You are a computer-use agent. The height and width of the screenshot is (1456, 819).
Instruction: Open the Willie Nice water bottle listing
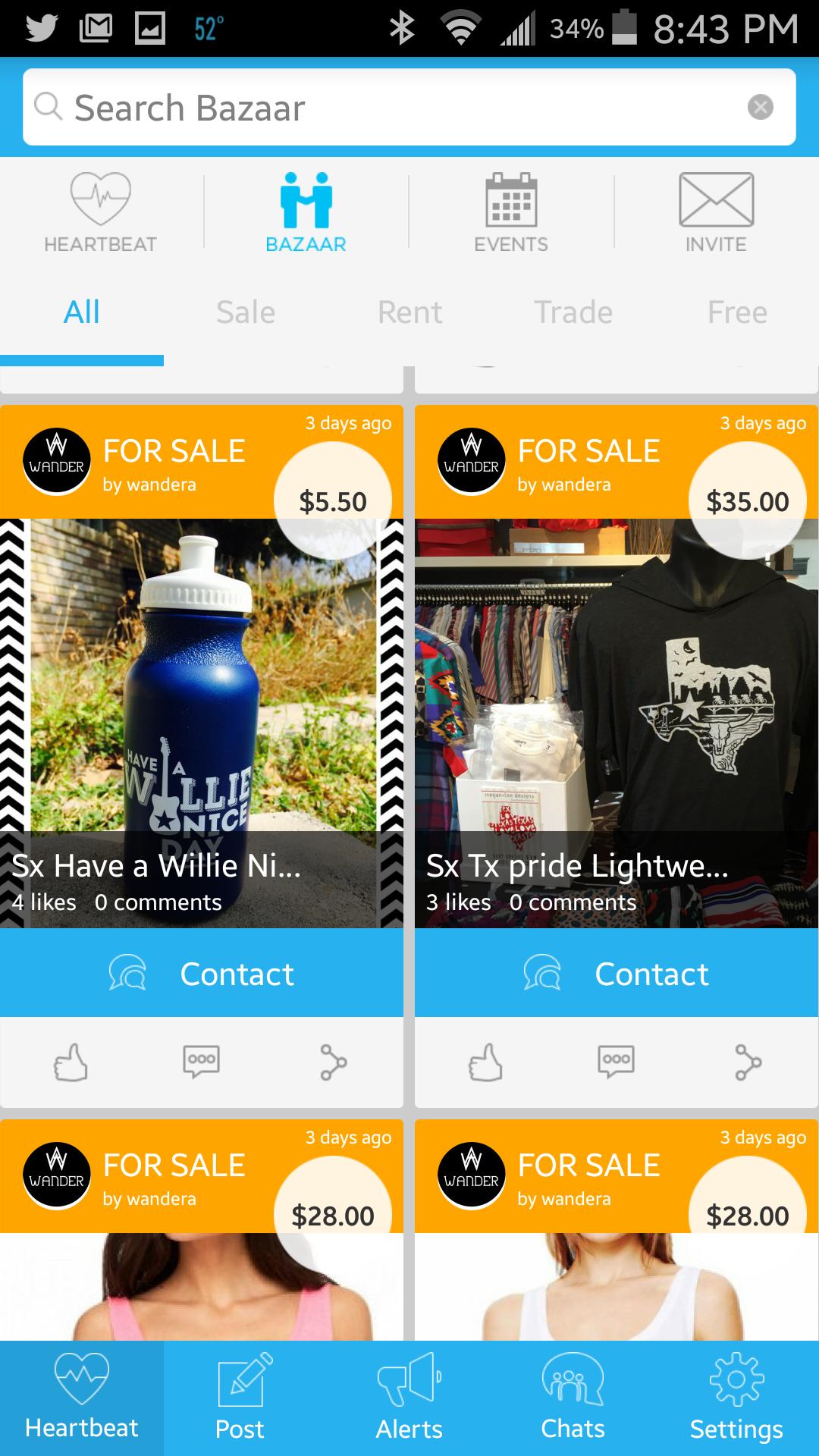(x=202, y=720)
